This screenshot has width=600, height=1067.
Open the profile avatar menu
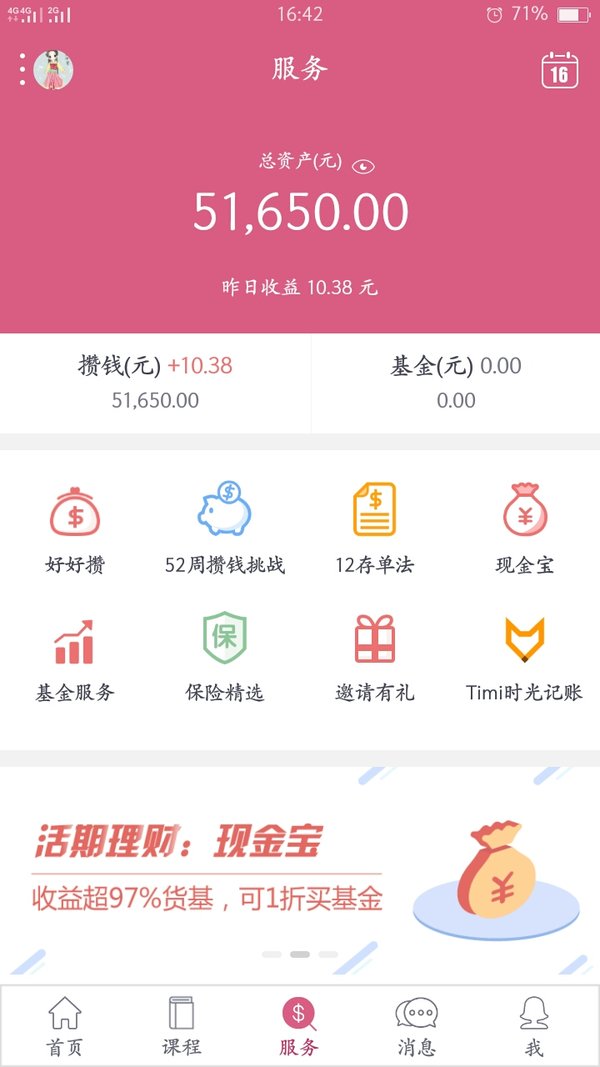click(x=53, y=69)
